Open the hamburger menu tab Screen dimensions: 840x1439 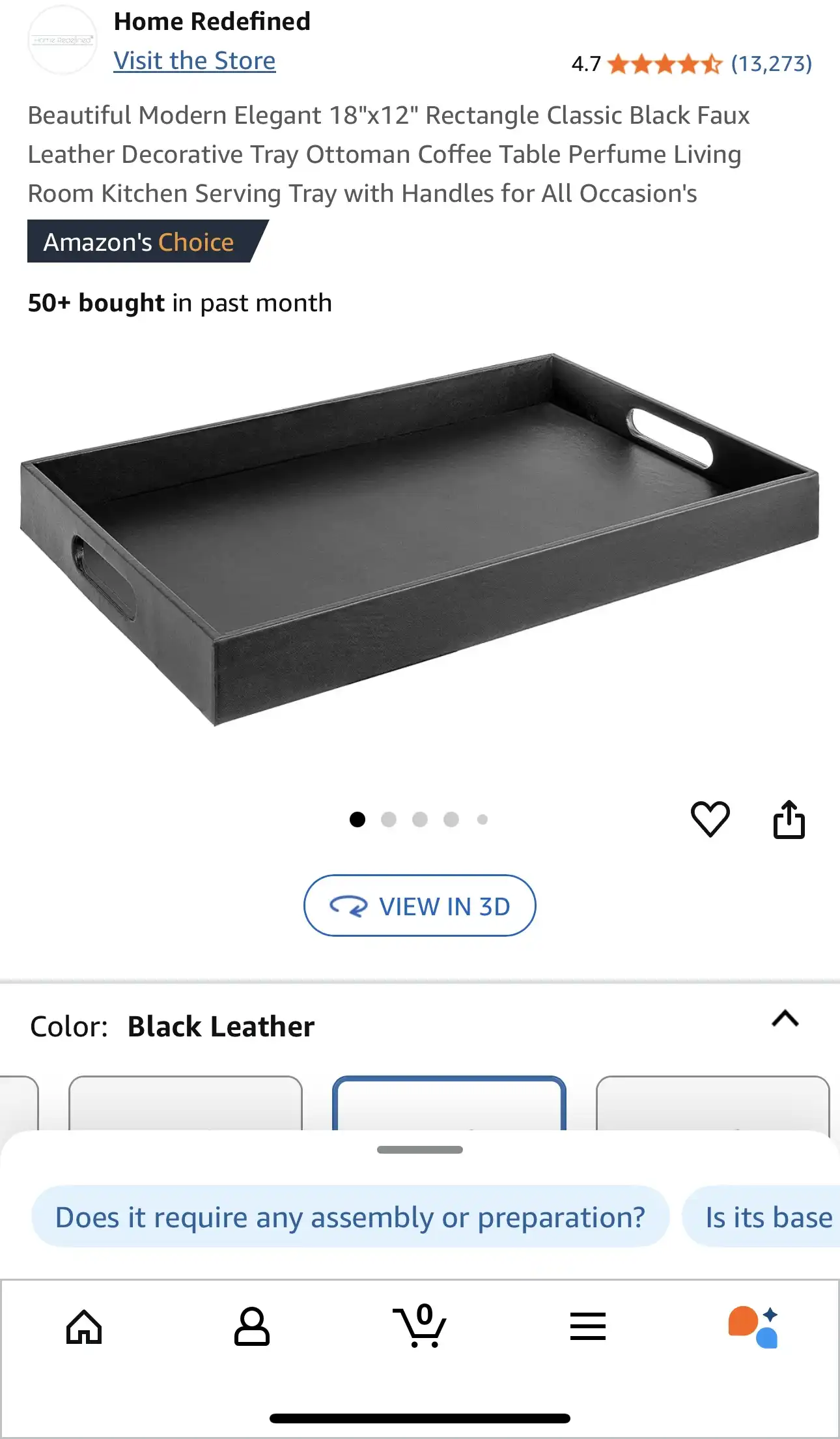coord(587,1326)
